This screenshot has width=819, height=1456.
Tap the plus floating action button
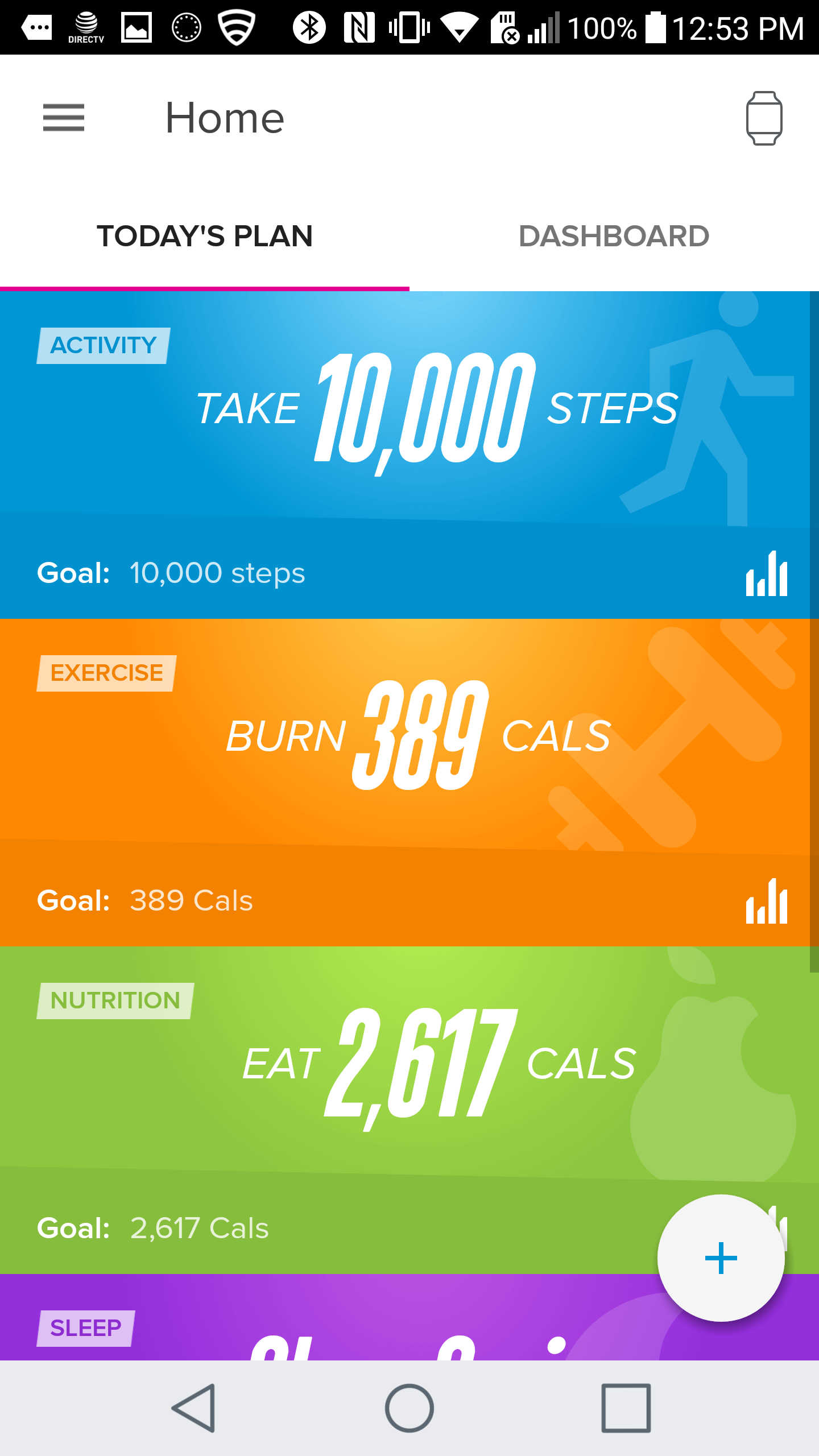pyautogui.click(x=721, y=1258)
